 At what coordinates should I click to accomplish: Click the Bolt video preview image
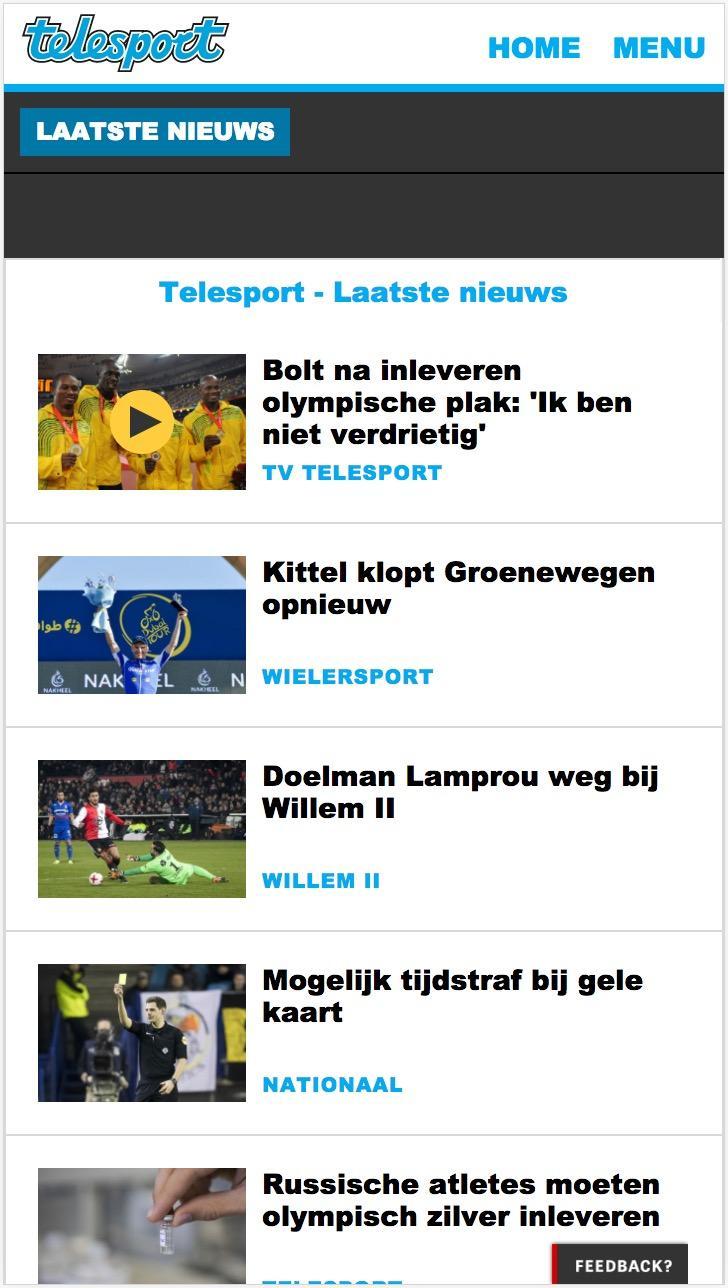point(141,420)
